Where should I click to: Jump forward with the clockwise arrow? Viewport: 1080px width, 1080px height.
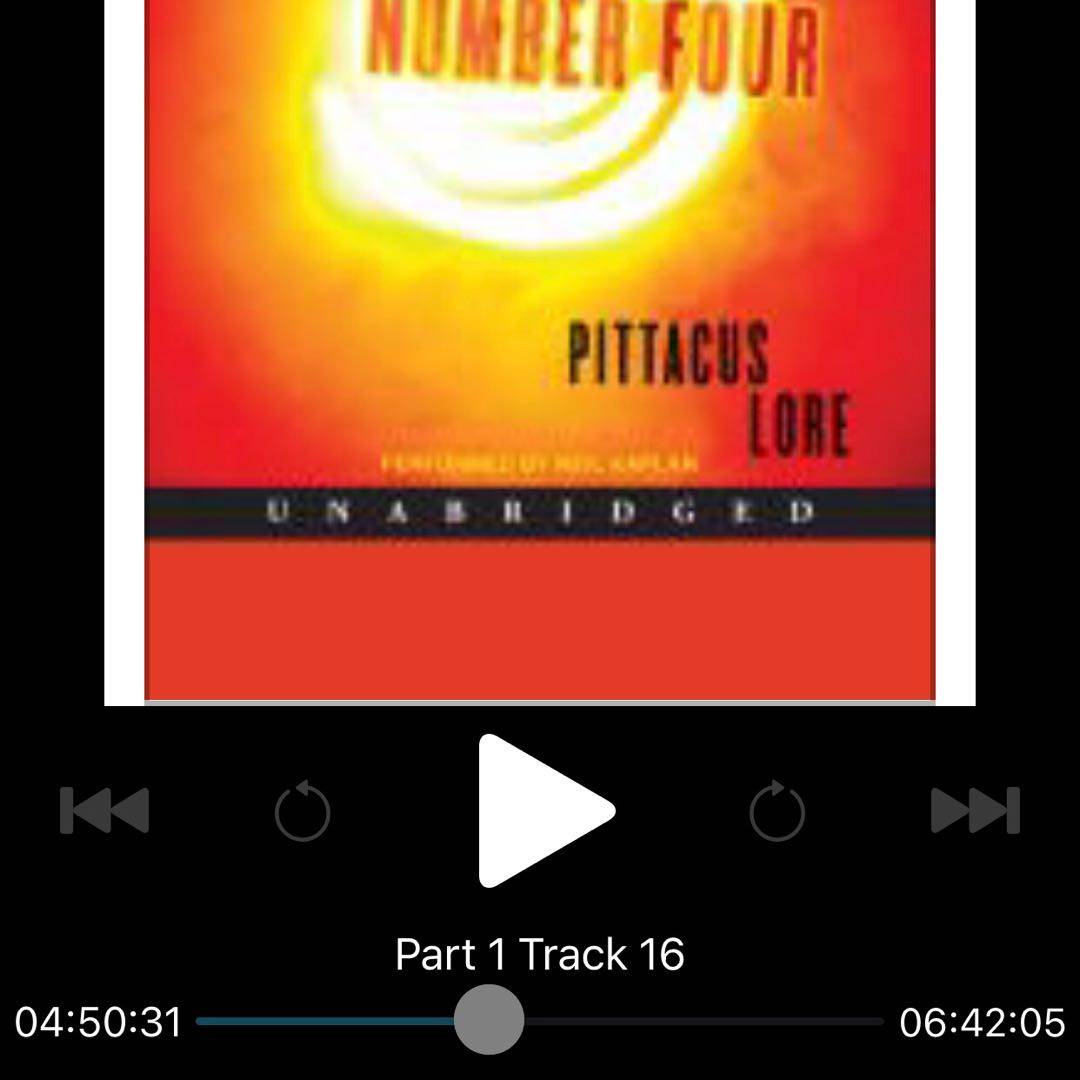[777, 811]
